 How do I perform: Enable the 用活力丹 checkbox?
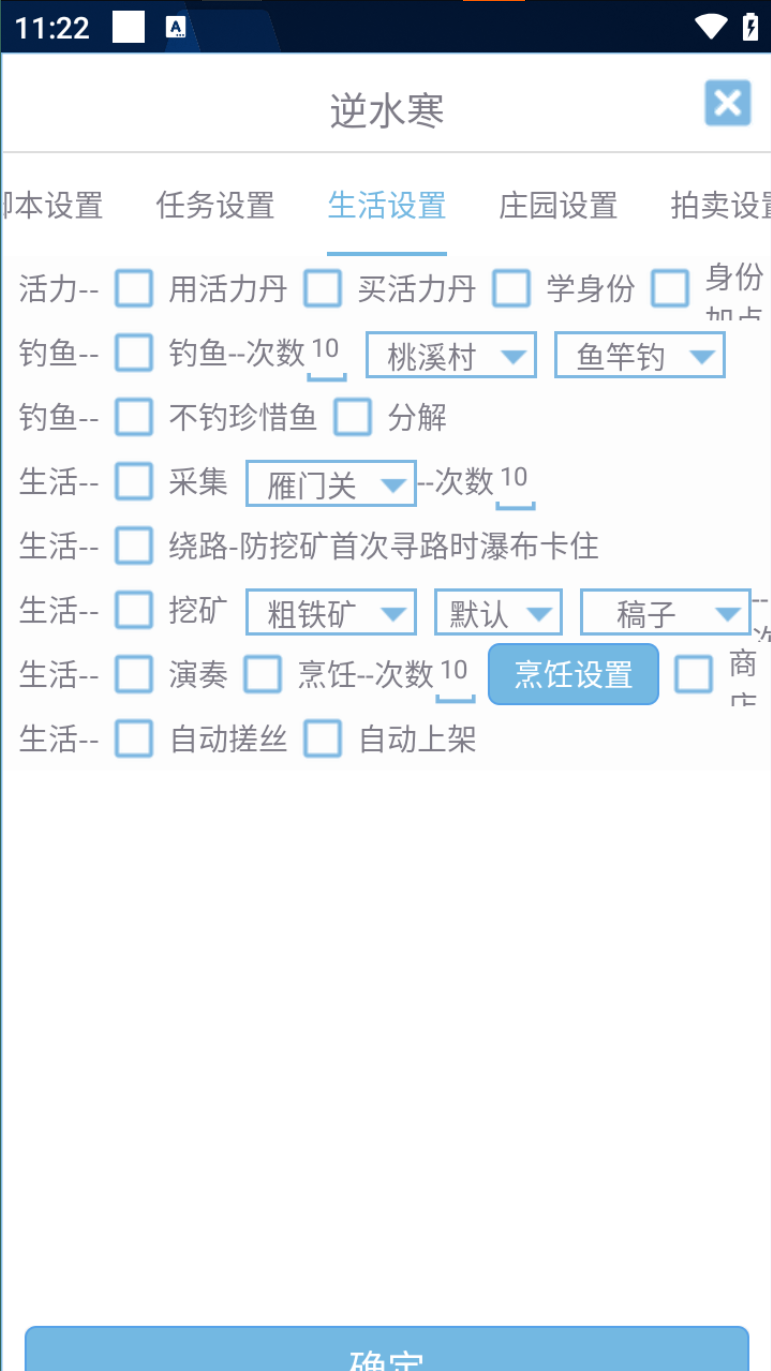click(x=133, y=289)
